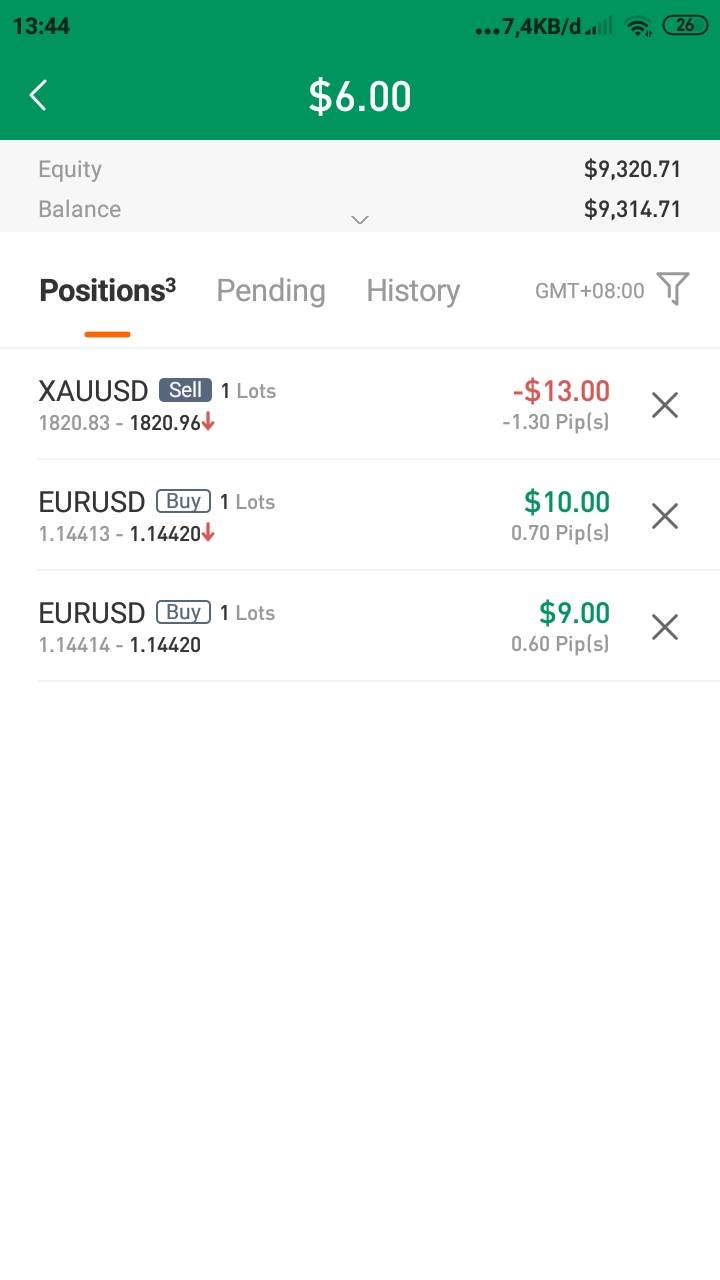Image resolution: width=720 pixels, height=1280 pixels.
Task: Close the XAUUSD Sell position
Action: [x=665, y=405]
